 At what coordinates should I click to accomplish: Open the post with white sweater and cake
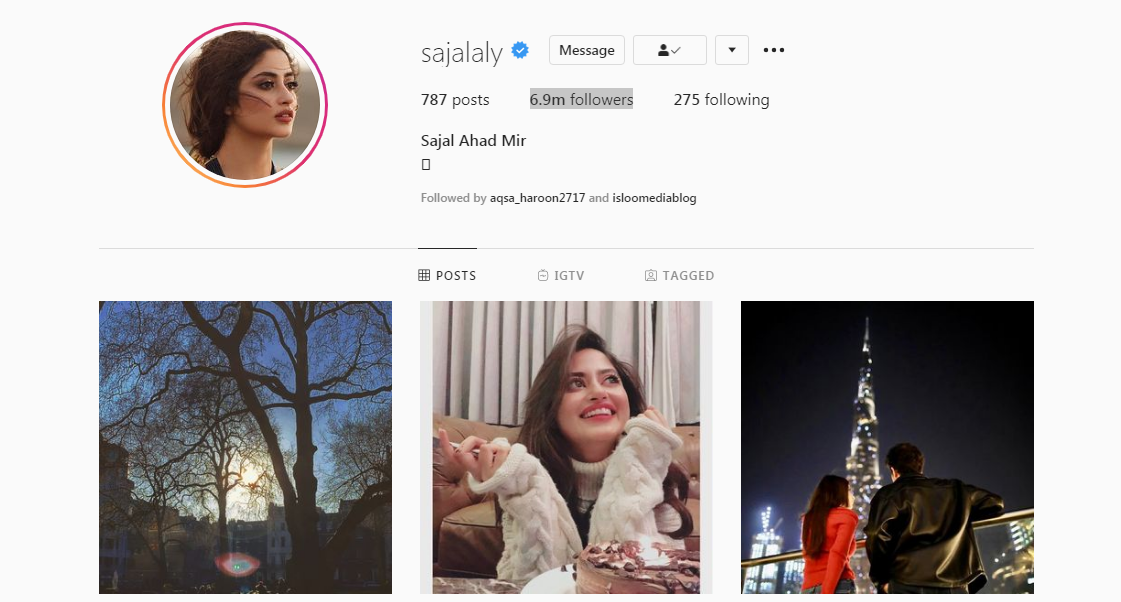tap(566, 447)
